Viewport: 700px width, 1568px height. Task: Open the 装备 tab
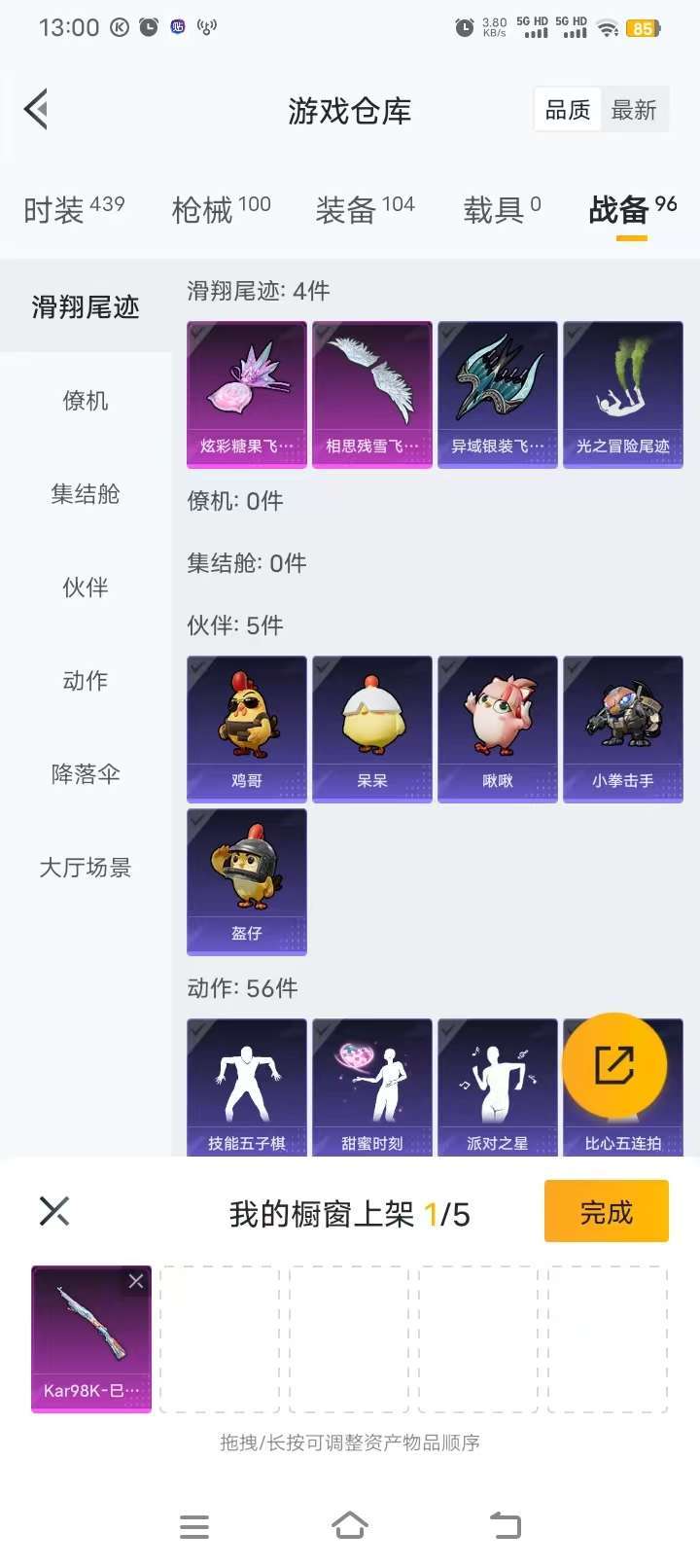point(365,208)
